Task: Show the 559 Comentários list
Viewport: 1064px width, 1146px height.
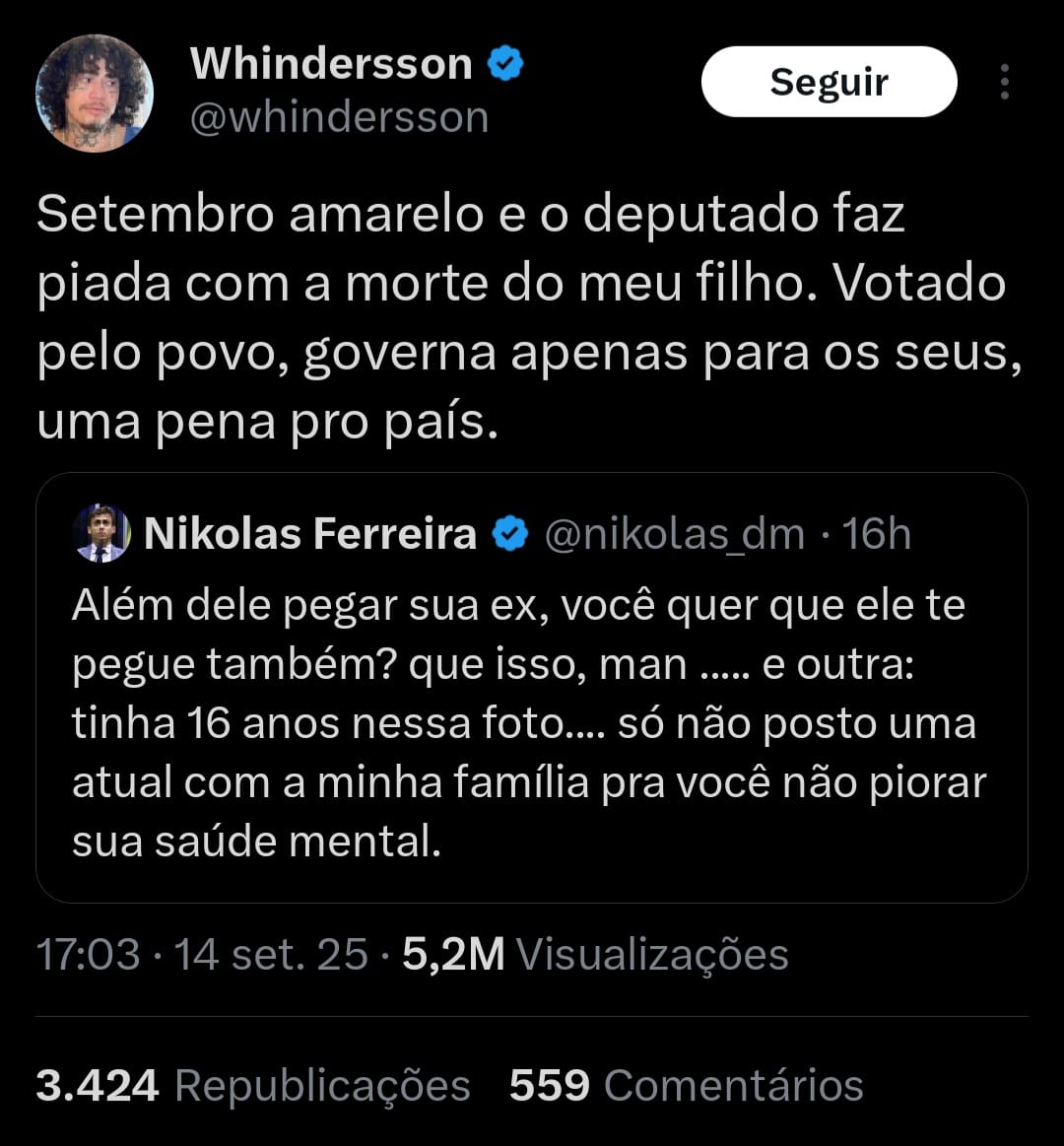Action: pos(686,1086)
